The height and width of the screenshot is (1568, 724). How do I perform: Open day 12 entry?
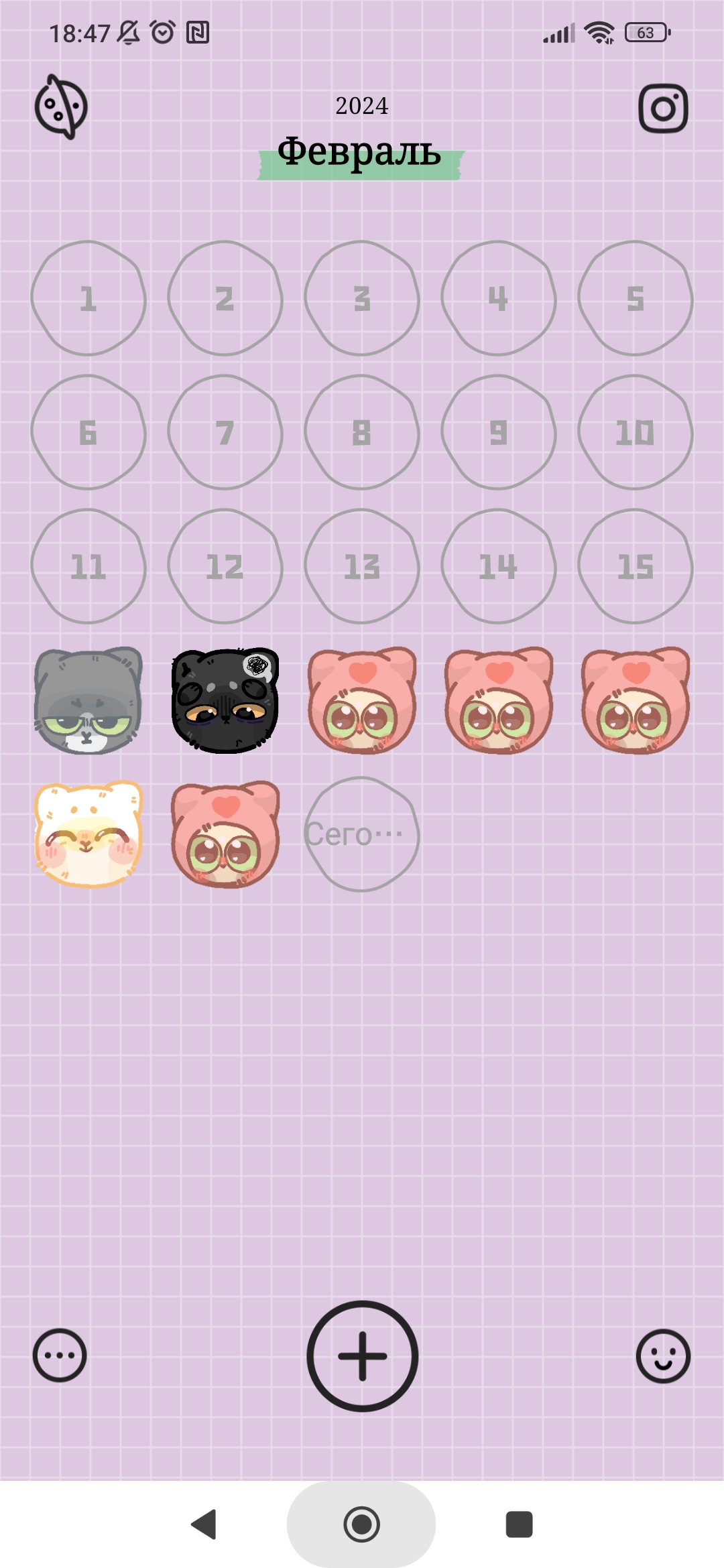pyautogui.click(x=225, y=566)
